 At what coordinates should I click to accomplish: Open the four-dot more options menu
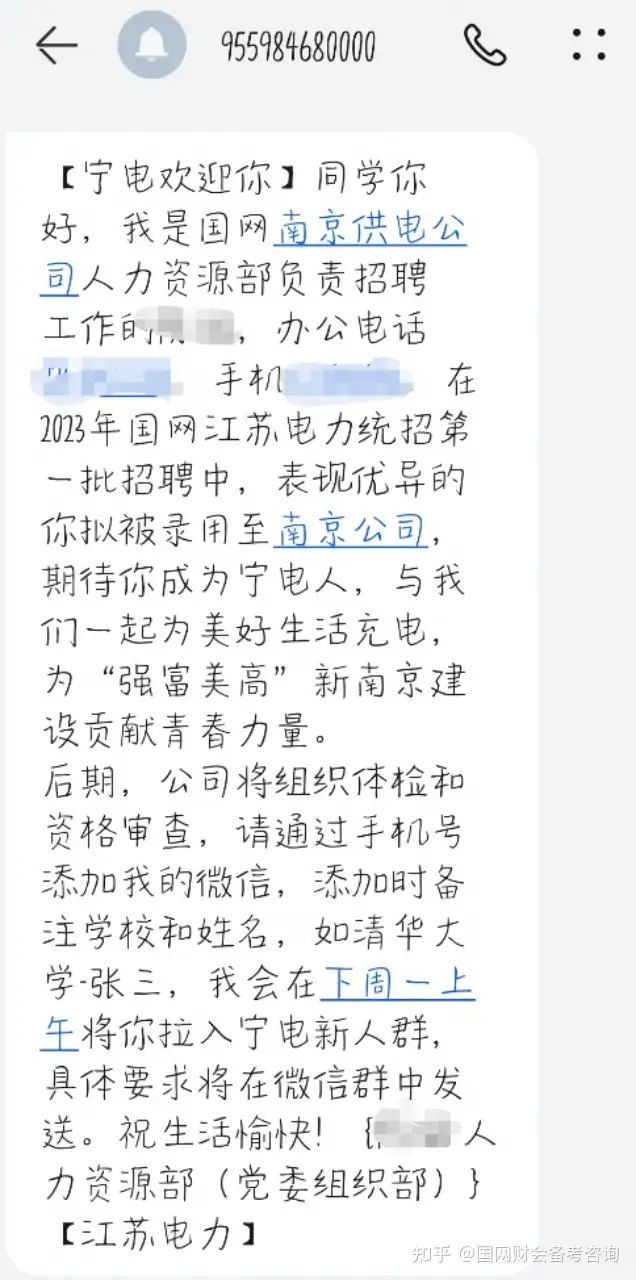pyautogui.click(x=589, y=45)
